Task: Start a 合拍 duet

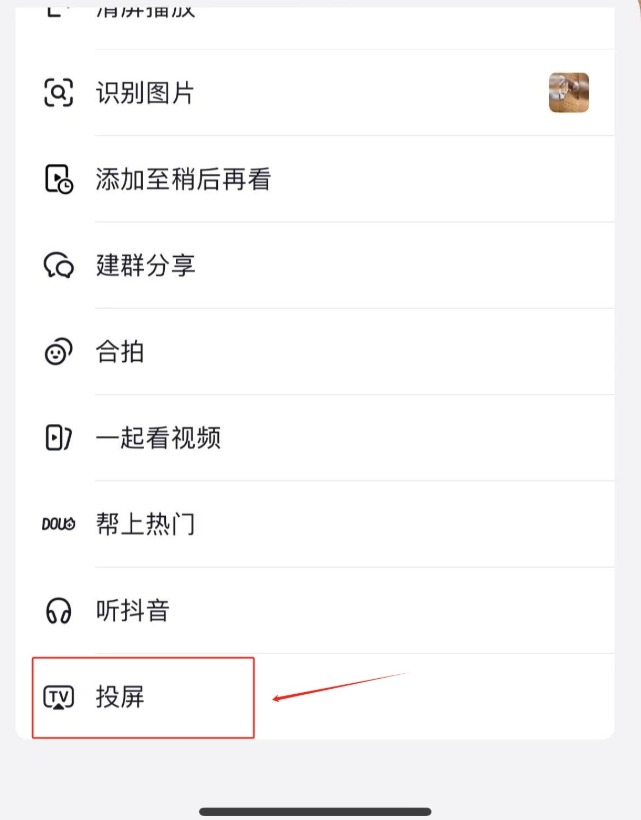Action: point(120,352)
